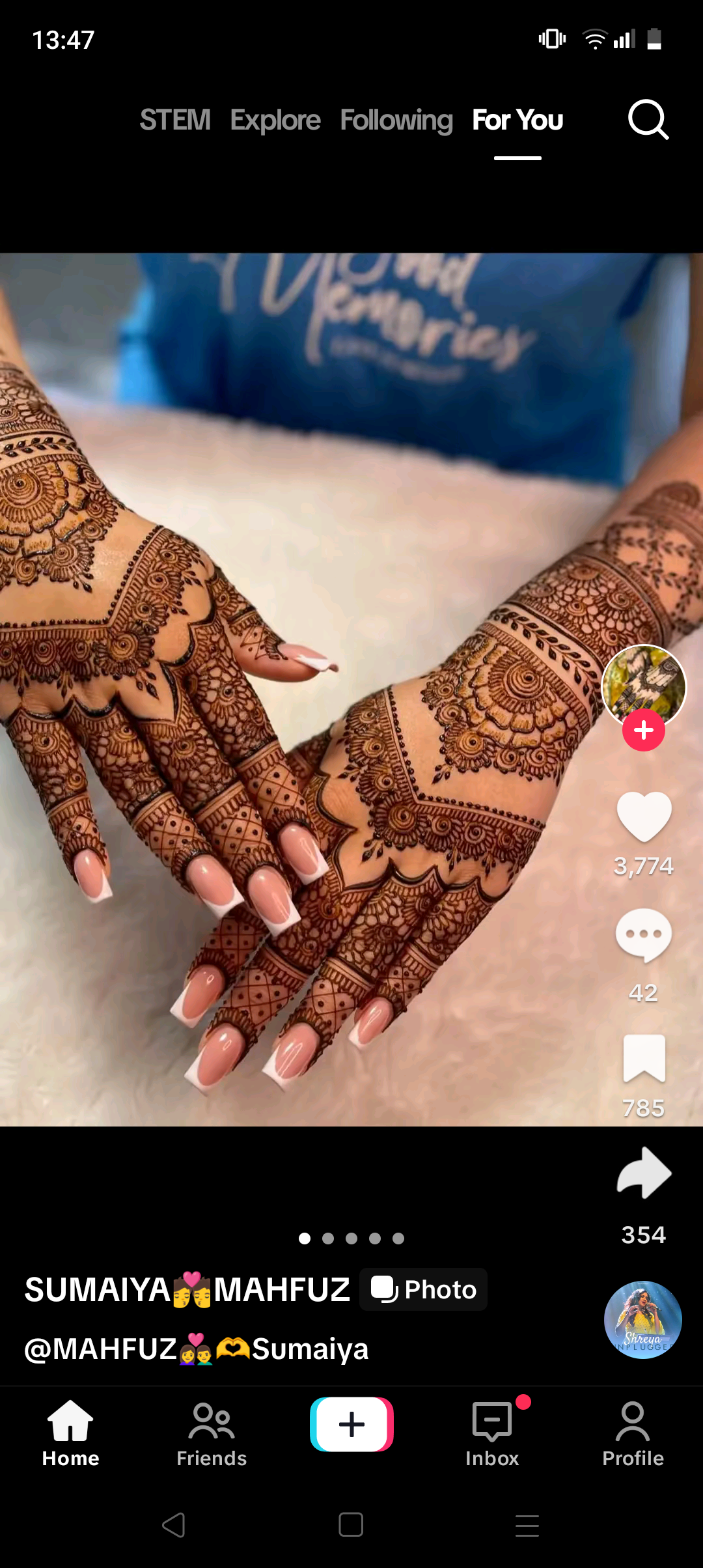Create a new post with the plus button
This screenshot has width=703, height=1568.
point(351,1424)
